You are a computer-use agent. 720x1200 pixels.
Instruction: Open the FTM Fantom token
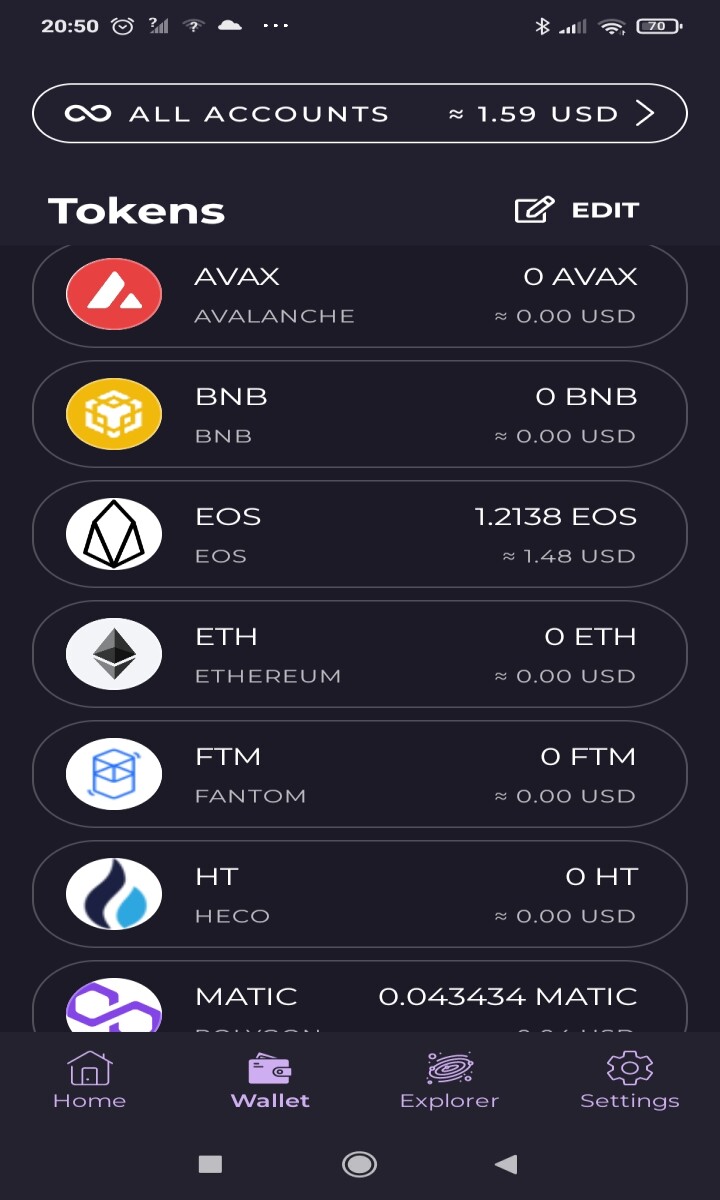click(x=360, y=774)
